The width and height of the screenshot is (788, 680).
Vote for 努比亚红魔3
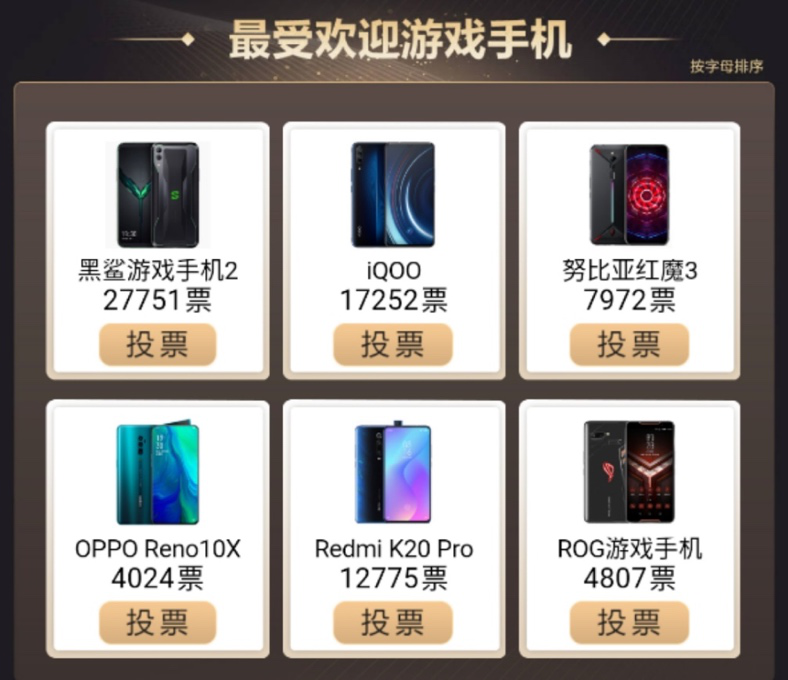(x=629, y=344)
